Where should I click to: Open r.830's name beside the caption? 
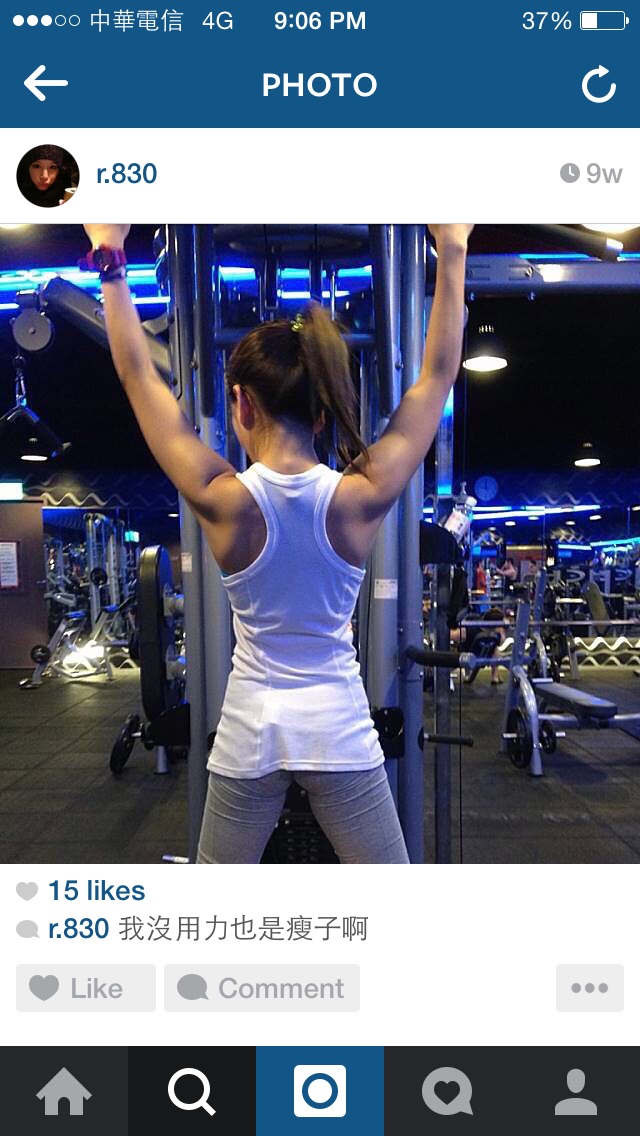78,928
